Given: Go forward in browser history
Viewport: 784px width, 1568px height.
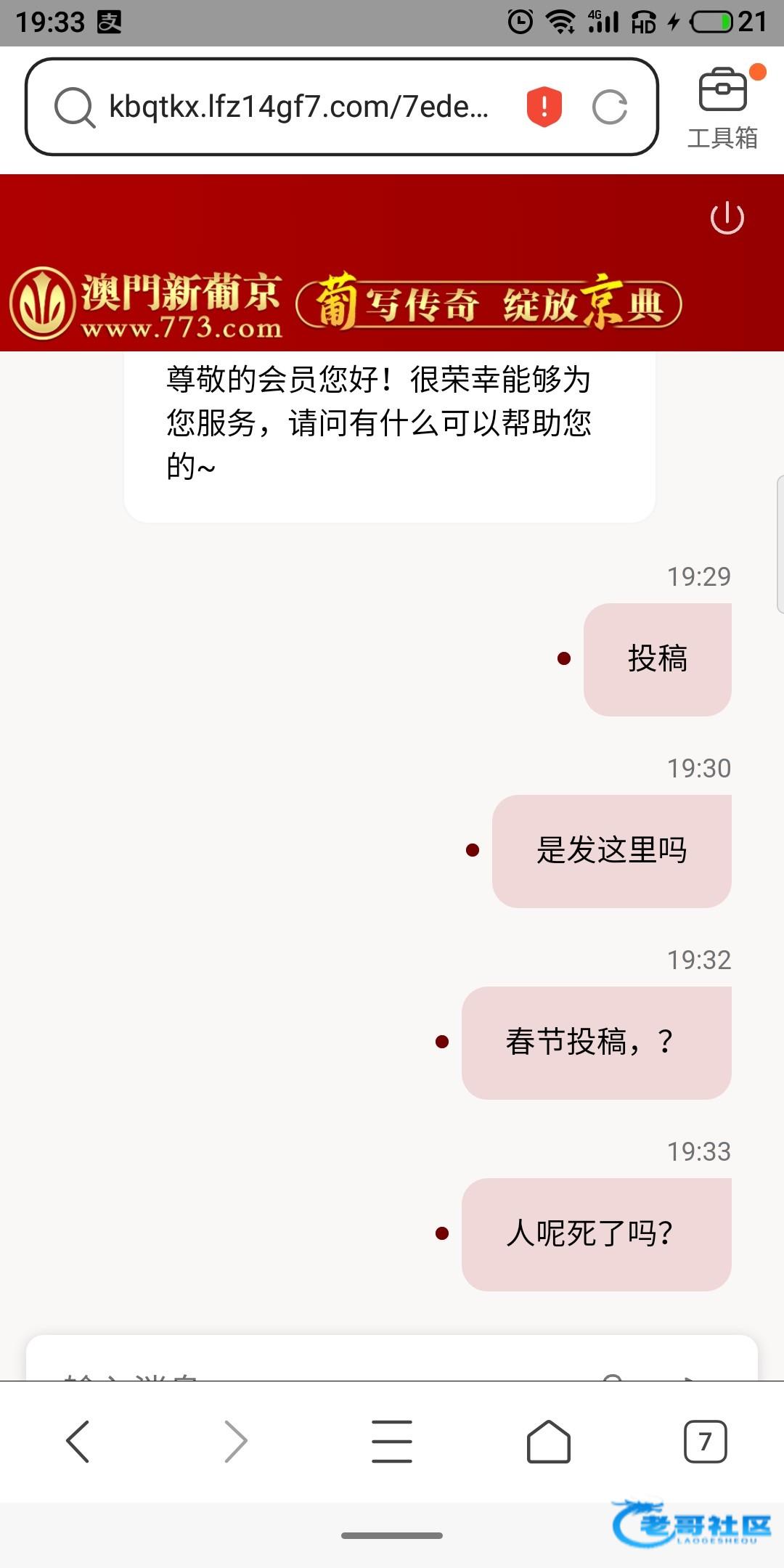Looking at the screenshot, I should [235, 1441].
